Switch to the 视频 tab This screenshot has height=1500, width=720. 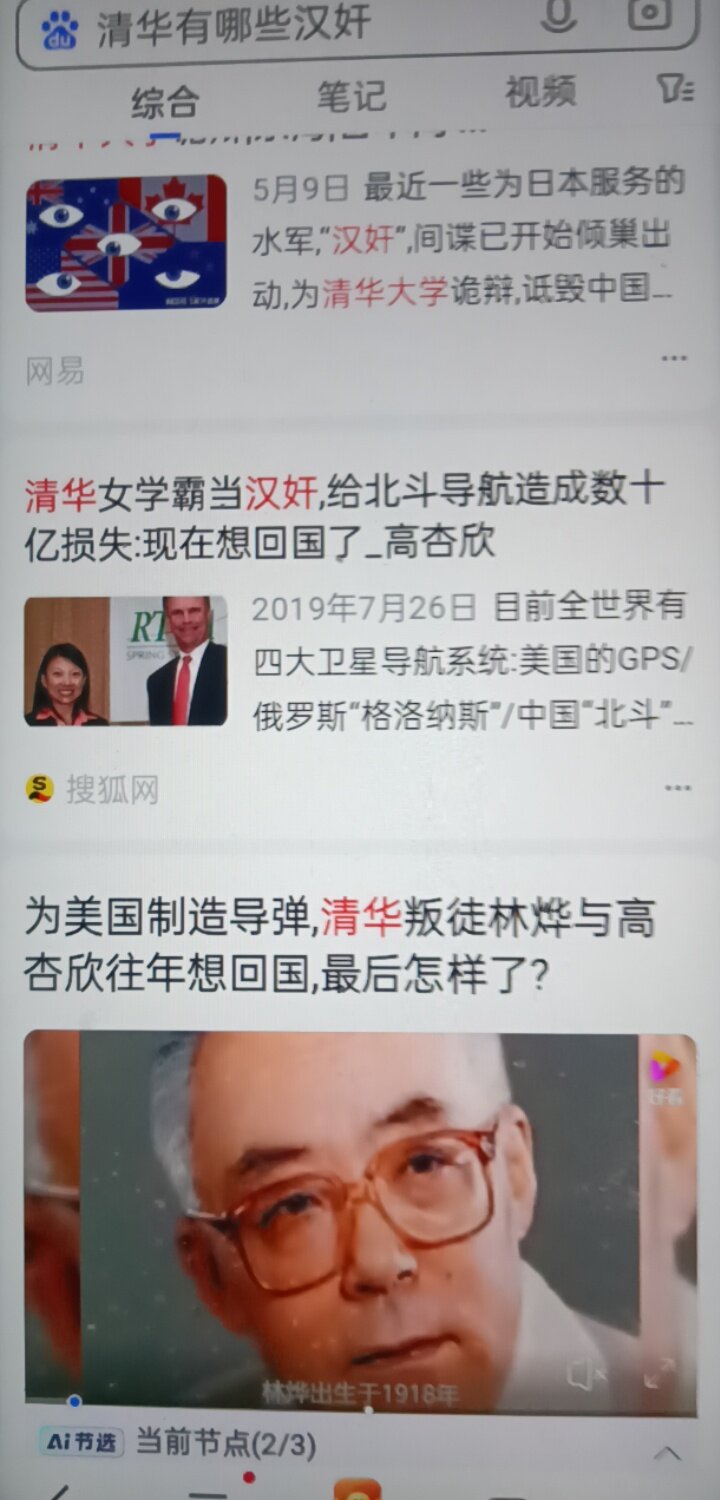pos(540,93)
